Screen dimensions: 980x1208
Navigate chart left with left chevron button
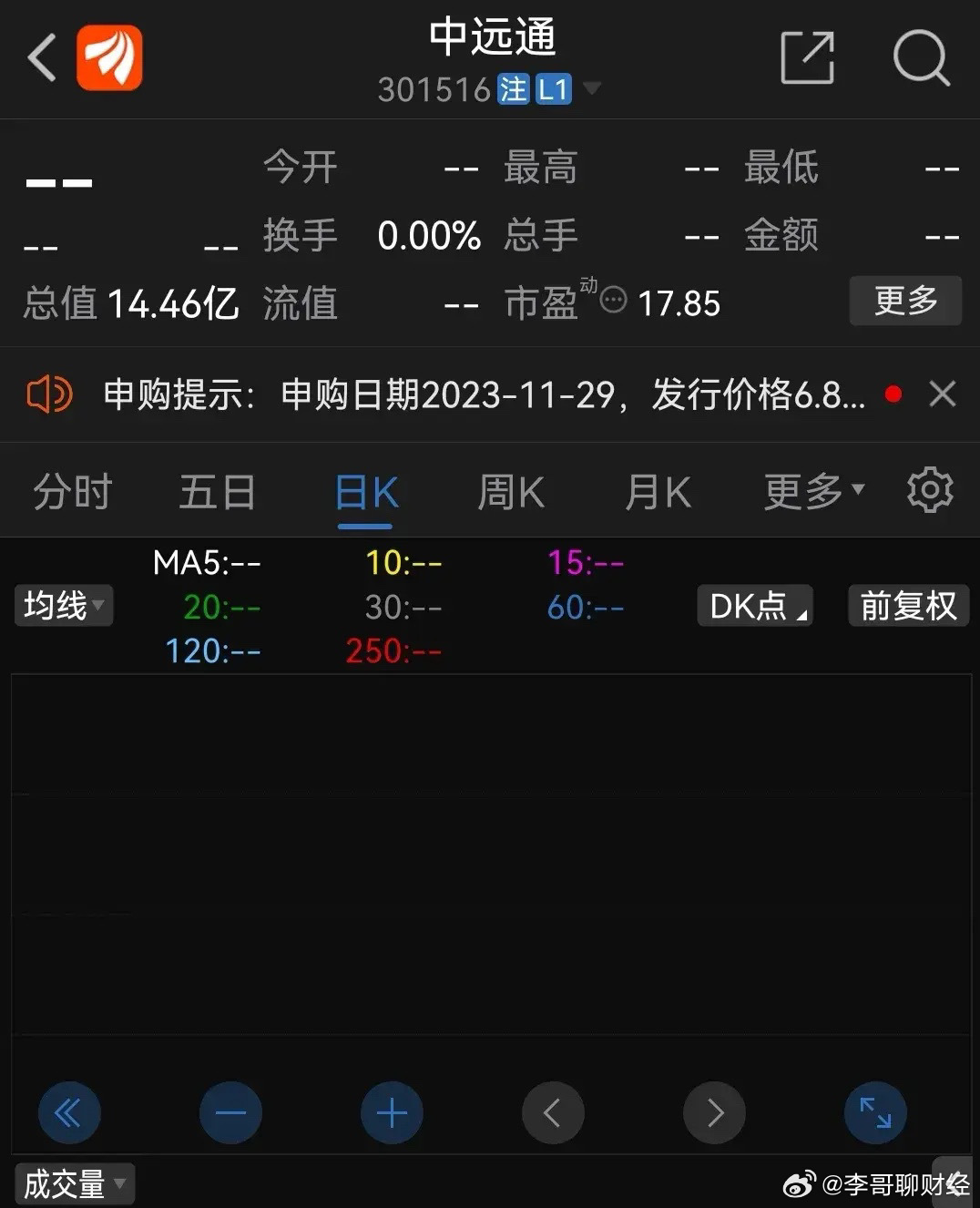tap(553, 1112)
